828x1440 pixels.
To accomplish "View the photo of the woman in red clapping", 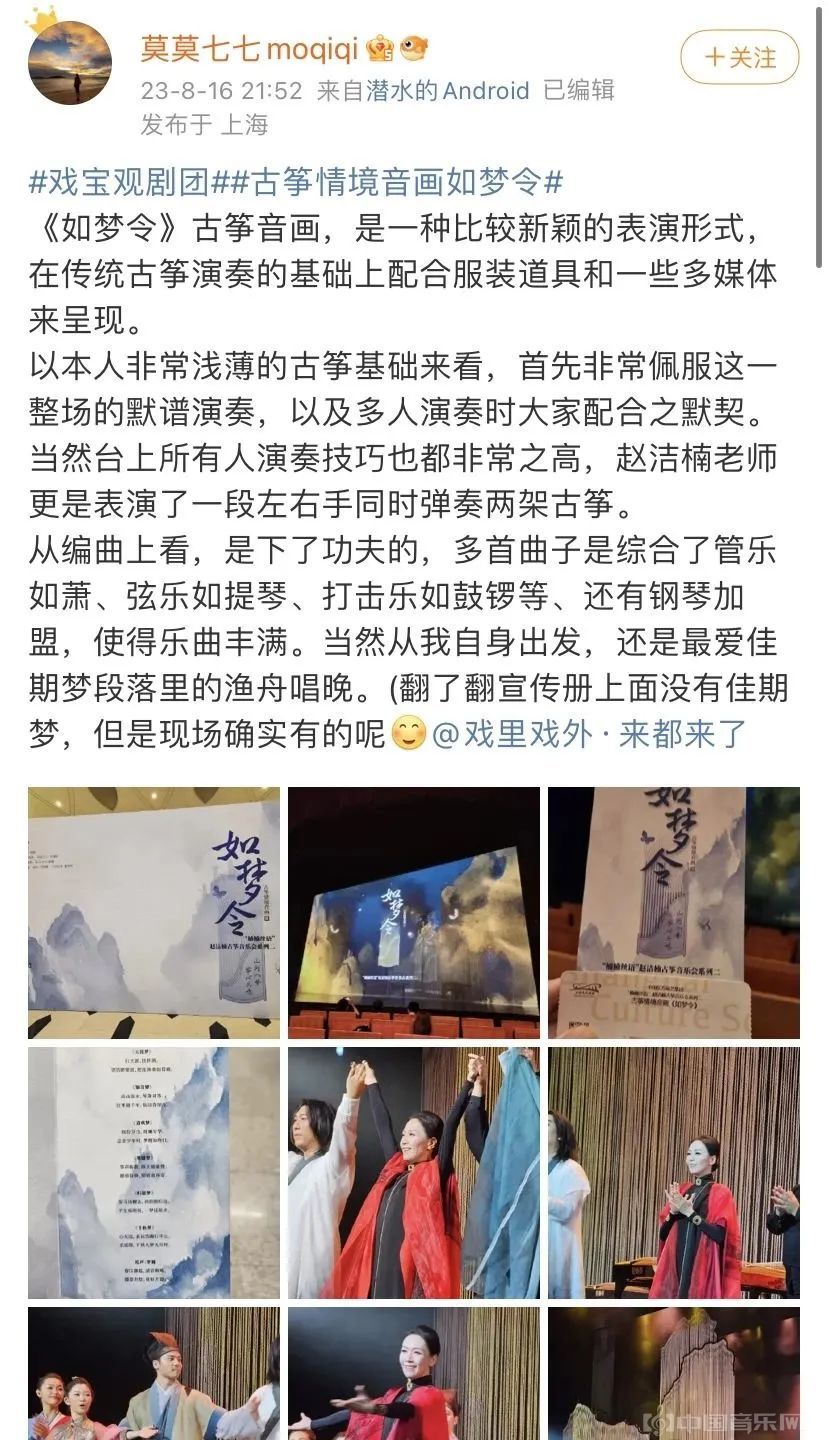I will point(673,1172).
